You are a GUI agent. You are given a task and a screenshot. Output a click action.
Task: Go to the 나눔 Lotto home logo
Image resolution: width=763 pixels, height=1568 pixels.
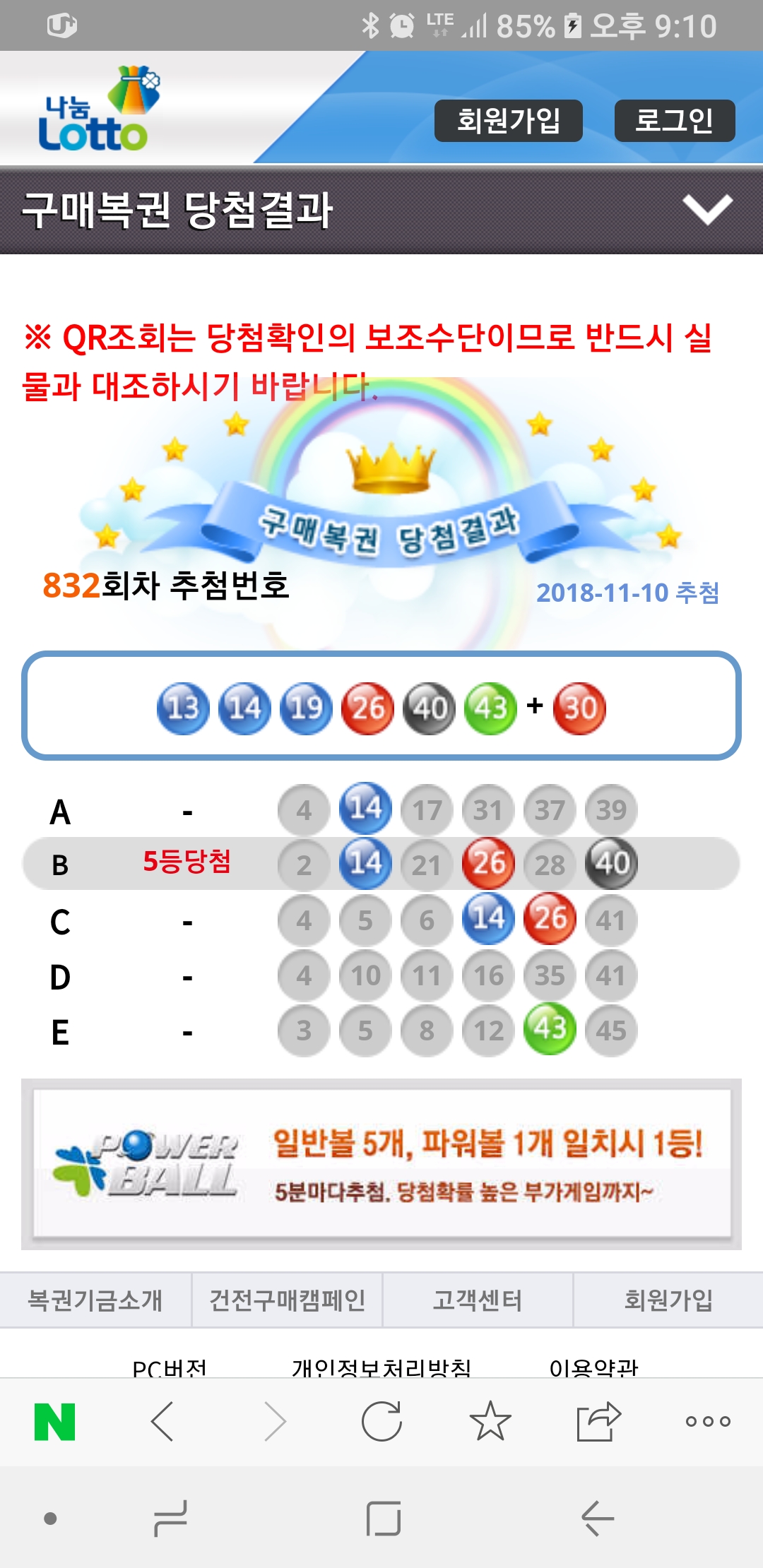tap(95, 109)
